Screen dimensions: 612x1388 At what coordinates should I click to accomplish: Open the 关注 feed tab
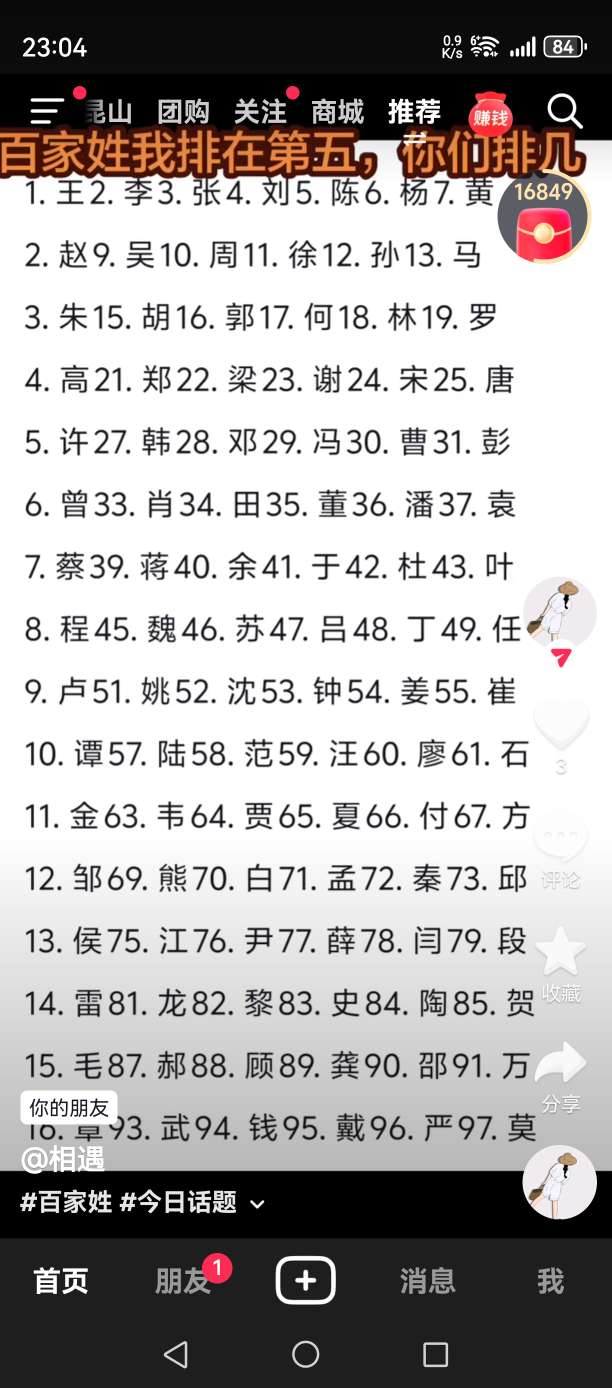260,111
